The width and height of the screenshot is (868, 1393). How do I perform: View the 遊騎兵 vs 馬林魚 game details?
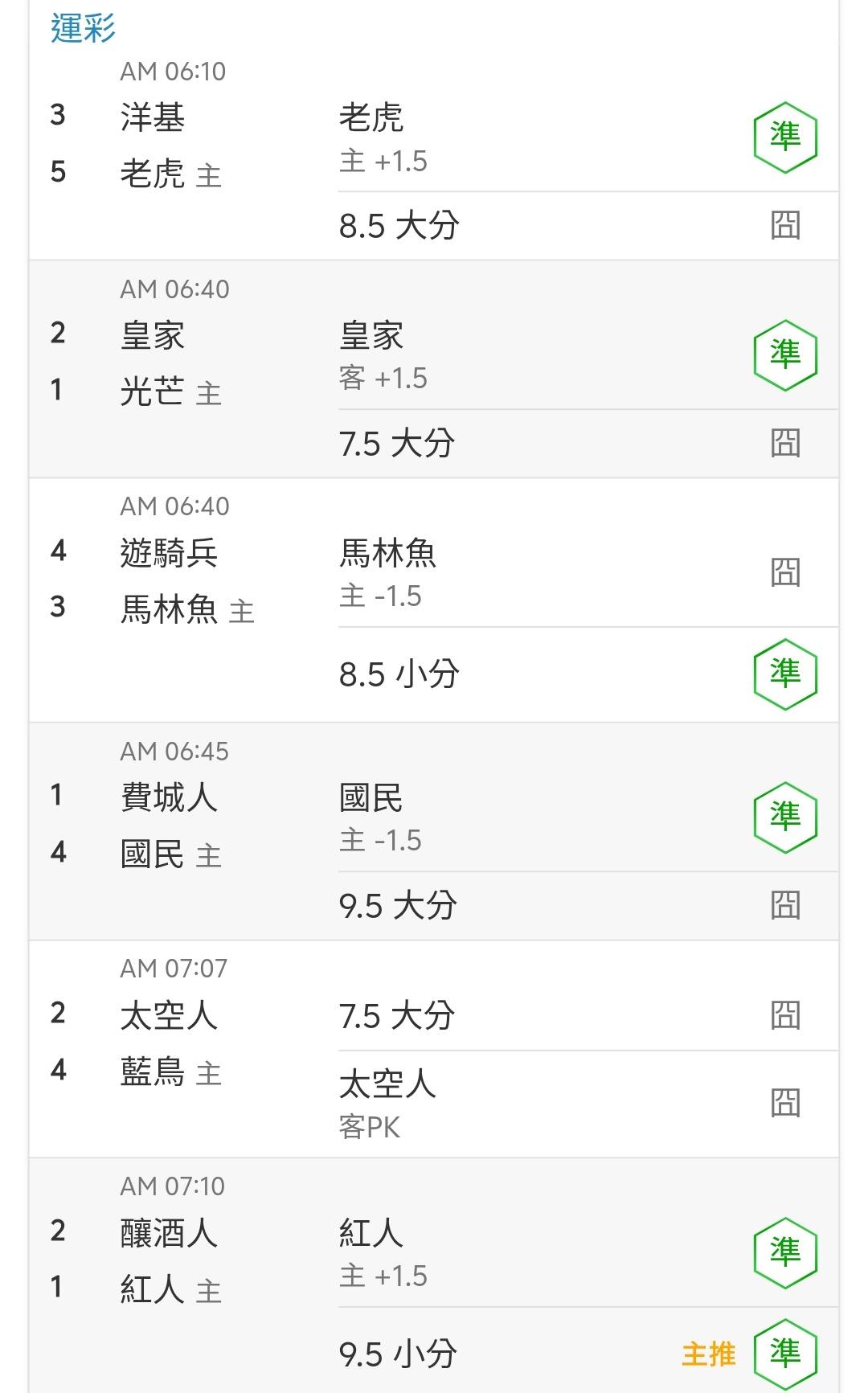(x=434, y=600)
